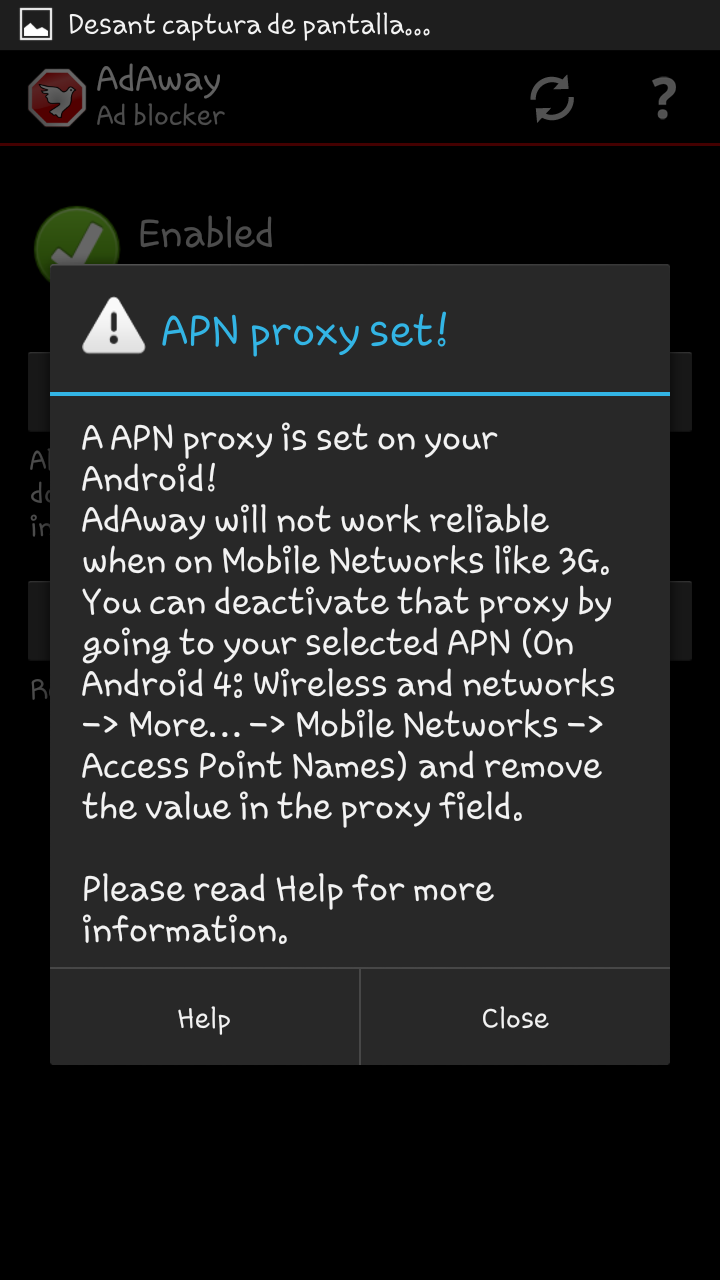Open Help from the APN proxy dialog
Screen dimensions: 720x1280
coord(204,1018)
